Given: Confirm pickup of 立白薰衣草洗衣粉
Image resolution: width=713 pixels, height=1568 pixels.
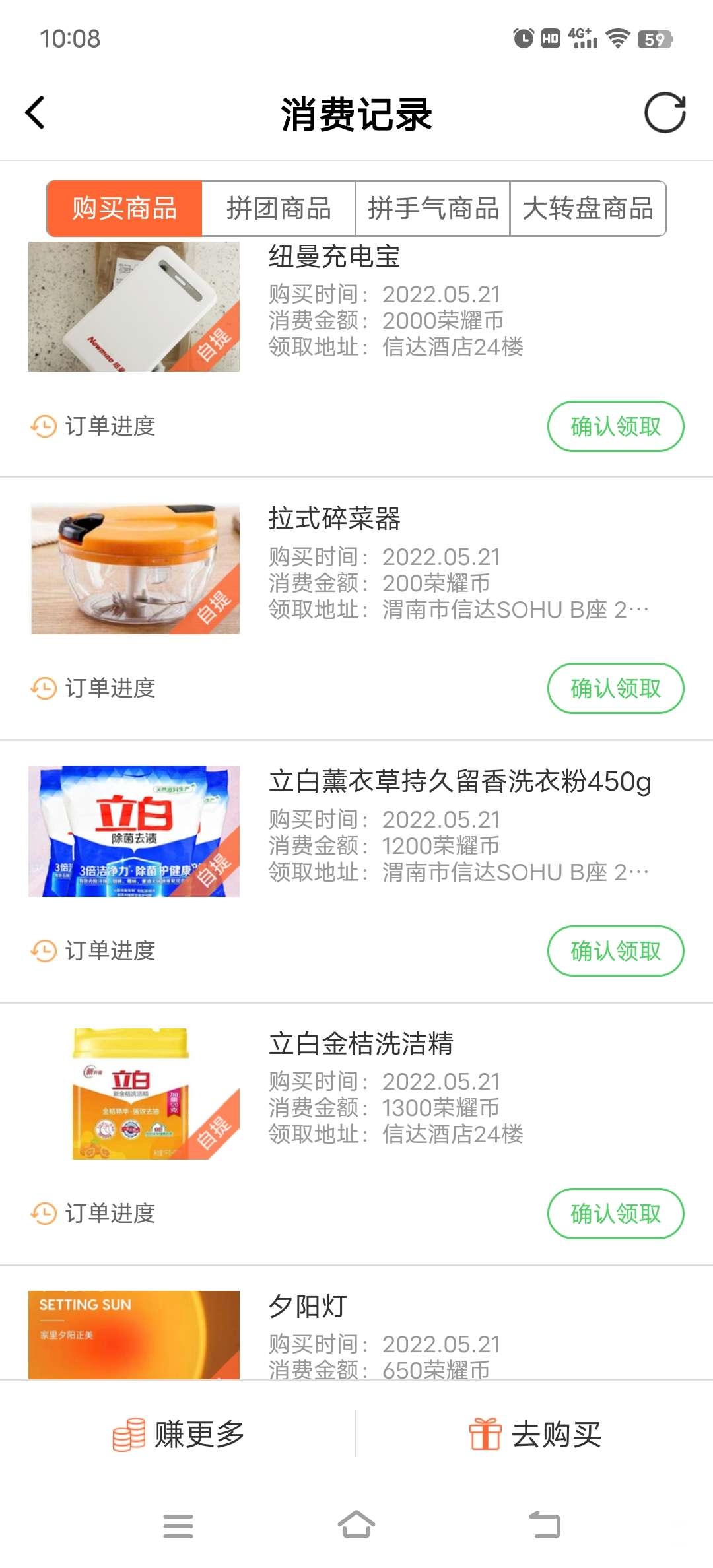Looking at the screenshot, I should (615, 951).
